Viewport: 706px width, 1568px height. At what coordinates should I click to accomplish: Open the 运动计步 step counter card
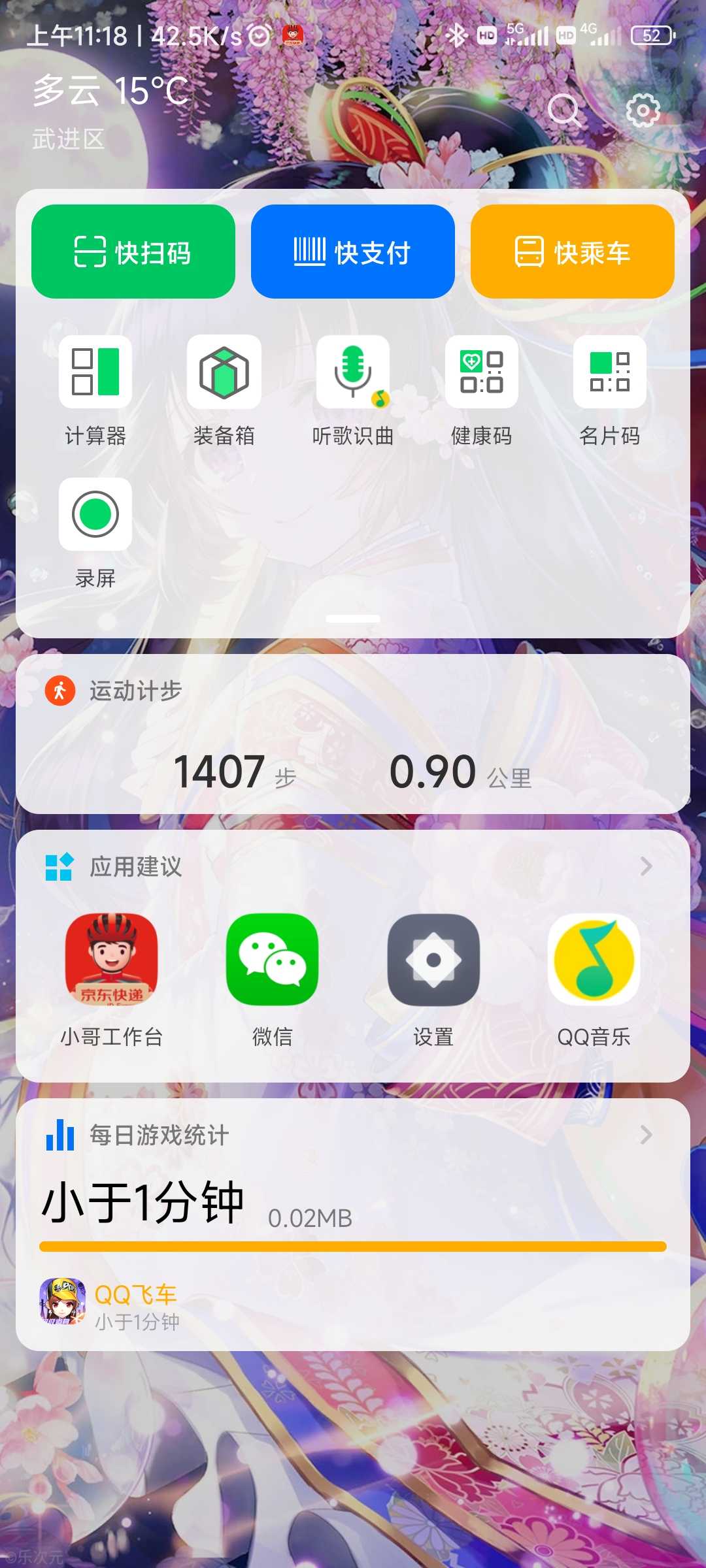(353, 734)
